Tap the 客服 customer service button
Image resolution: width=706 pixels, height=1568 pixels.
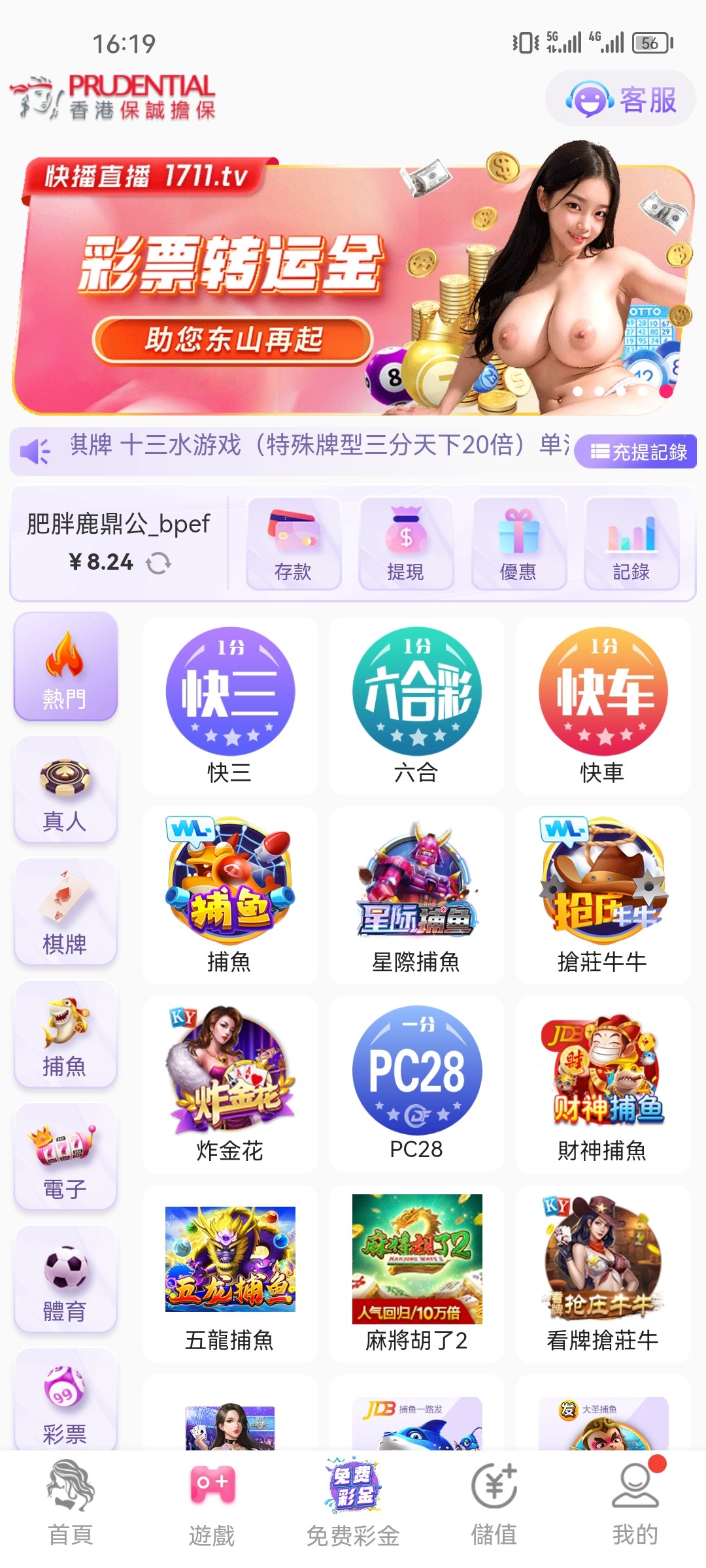point(617,98)
